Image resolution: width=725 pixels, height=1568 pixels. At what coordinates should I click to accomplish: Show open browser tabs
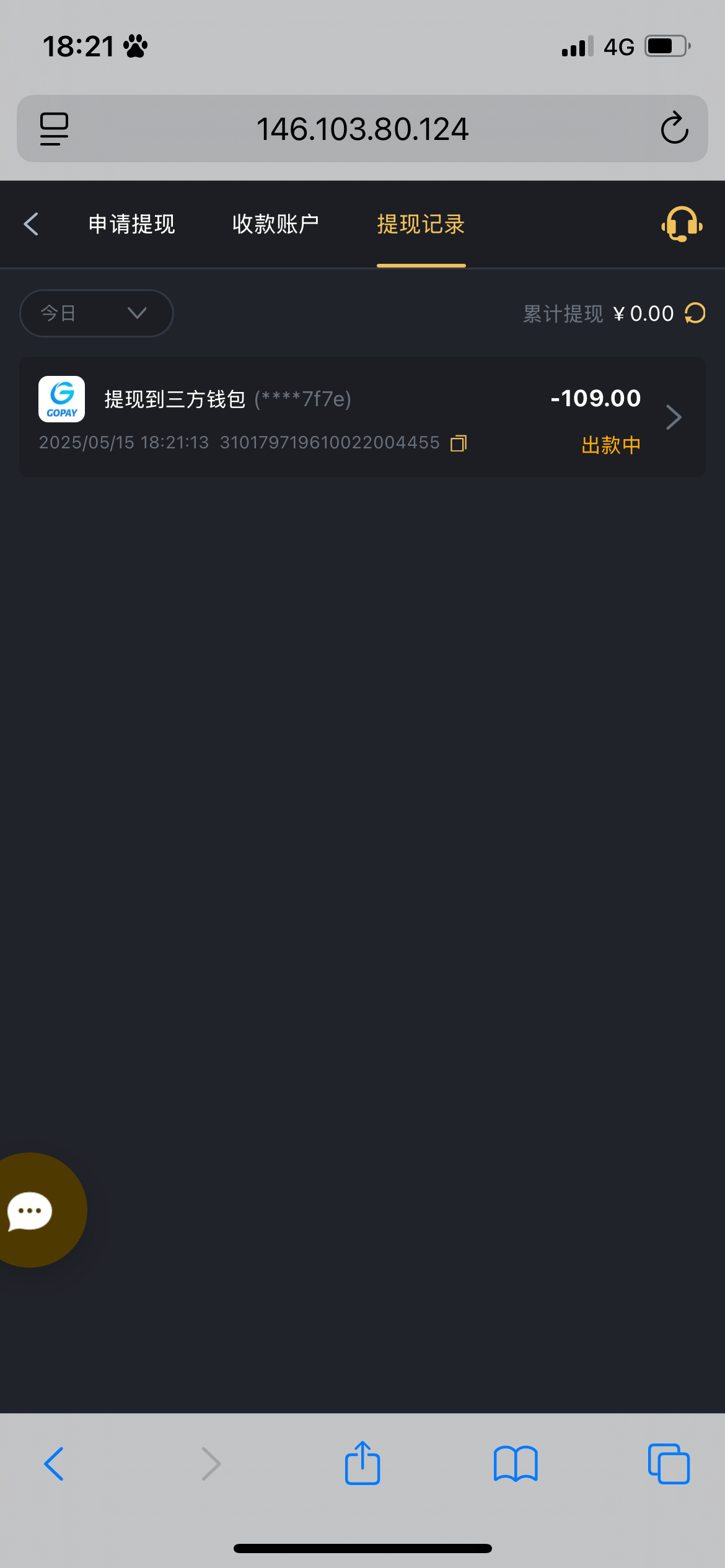pyautogui.click(x=669, y=1464)
